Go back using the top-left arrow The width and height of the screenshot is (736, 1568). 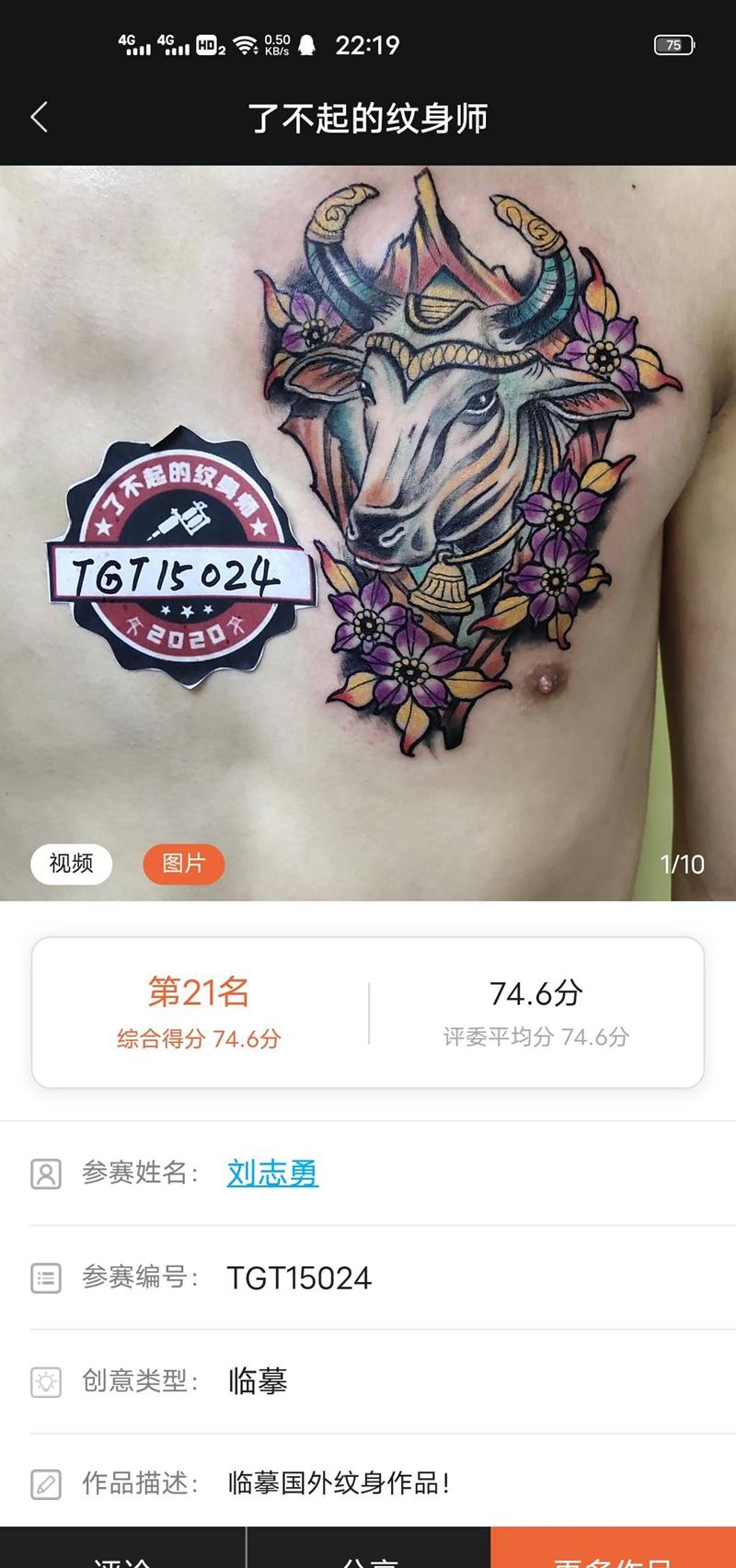point(40,118)
